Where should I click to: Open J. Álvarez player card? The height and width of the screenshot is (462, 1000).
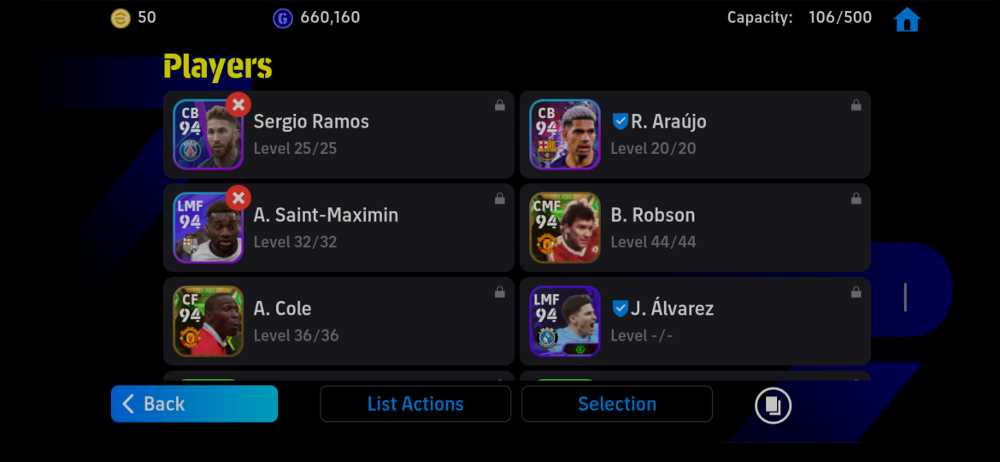695,321
